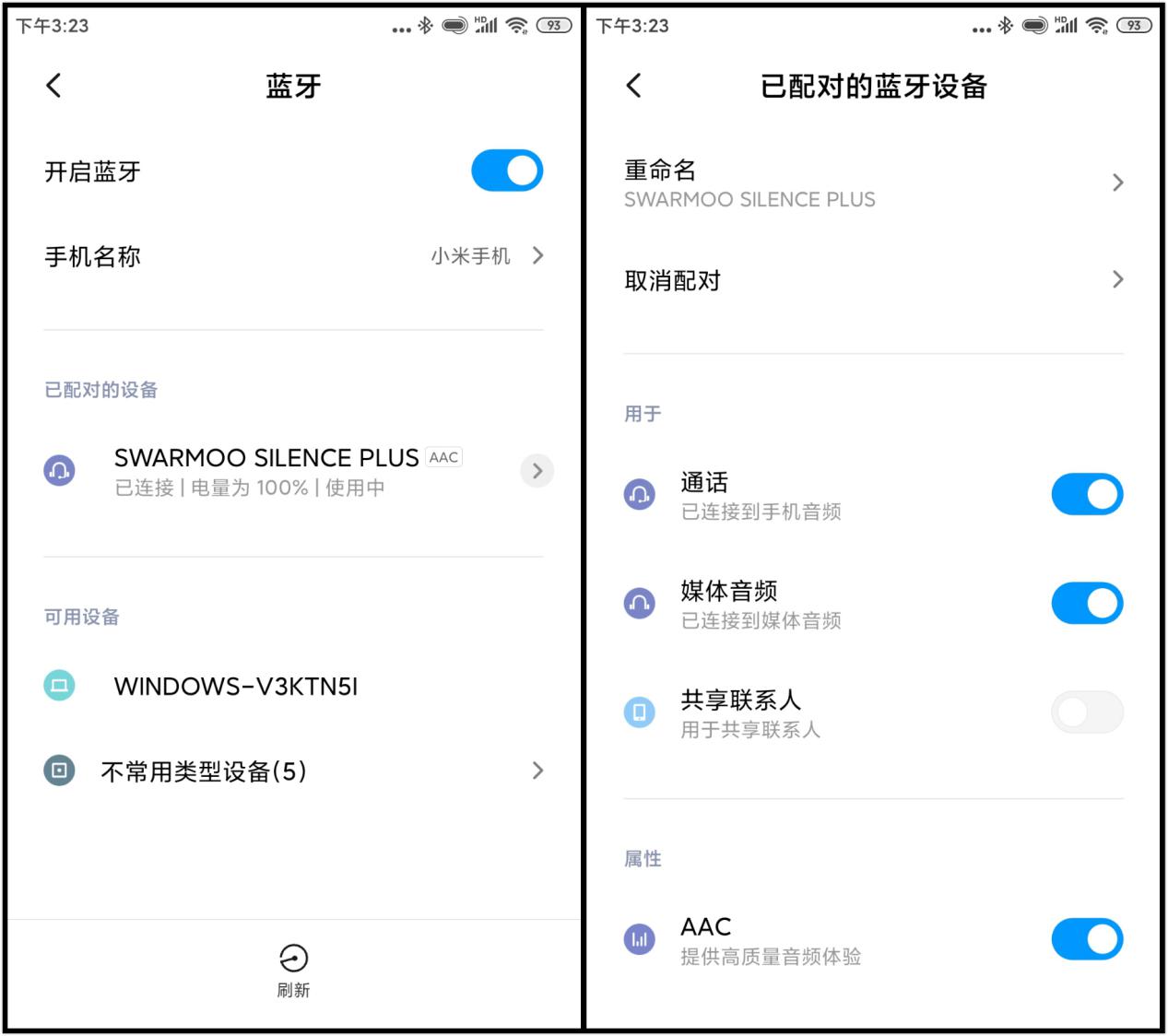This screenshot has width=1168, height=1036.
Task: Open details arrow for SWARMOO SILENCE PLUS
Action: [537, 471]
